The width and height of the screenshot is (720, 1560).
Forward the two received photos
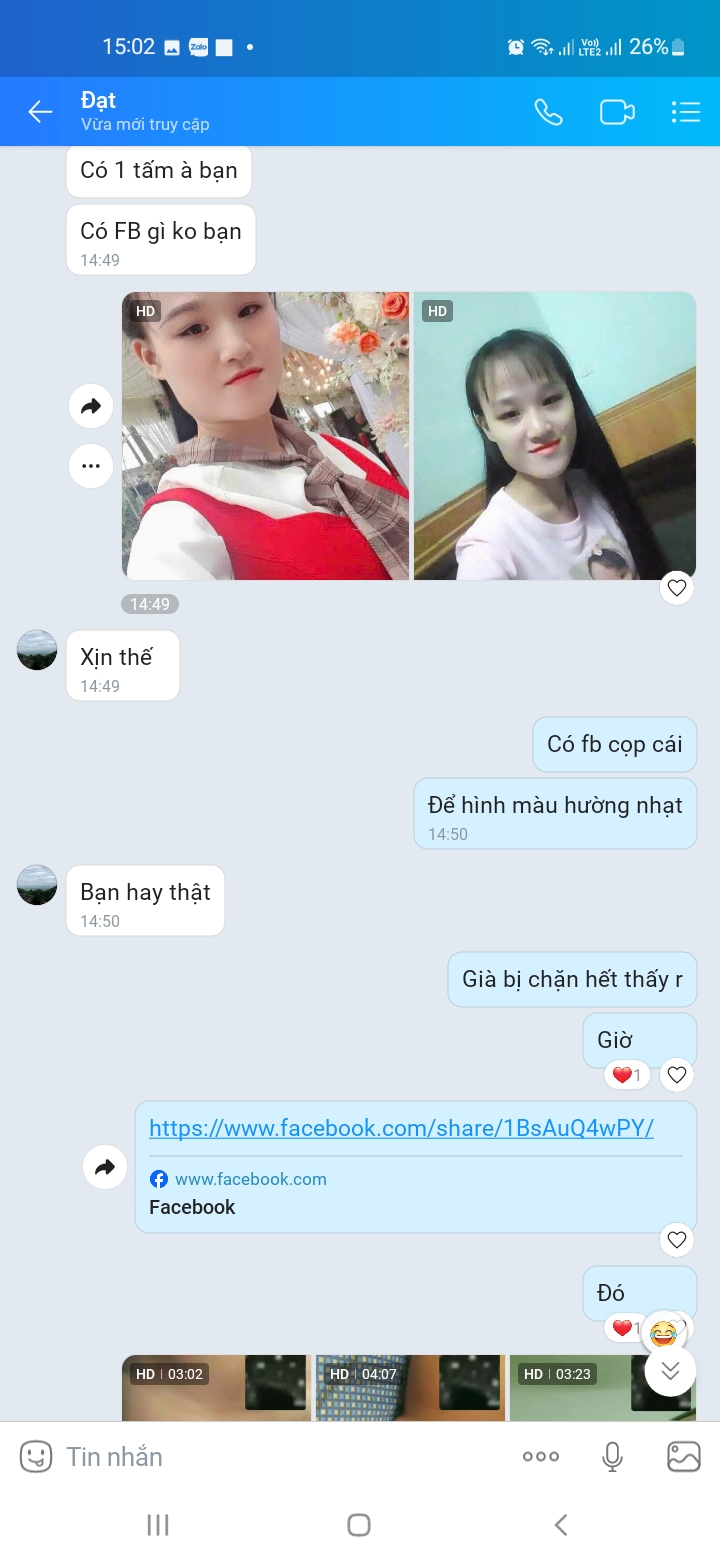[x=91, y=406]
